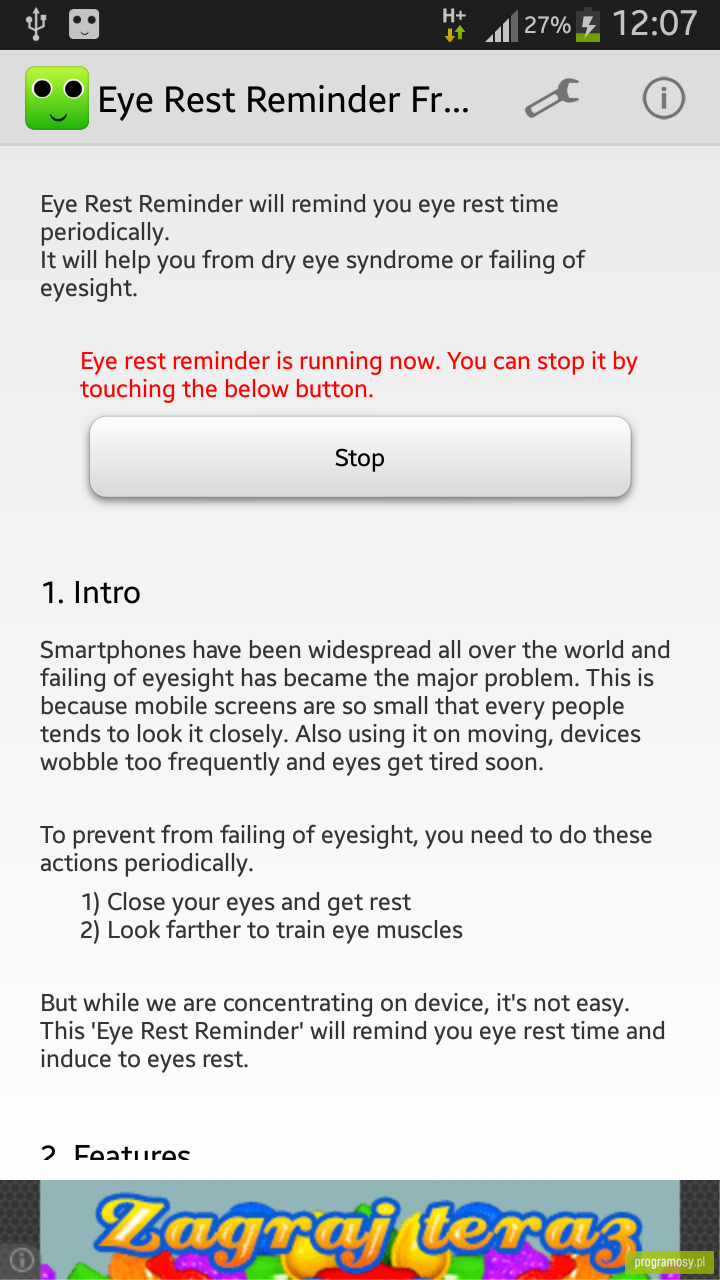The image size is (720, 1280).
Task: Tap the ad info icon on banner
Action: click(22, 1259)
